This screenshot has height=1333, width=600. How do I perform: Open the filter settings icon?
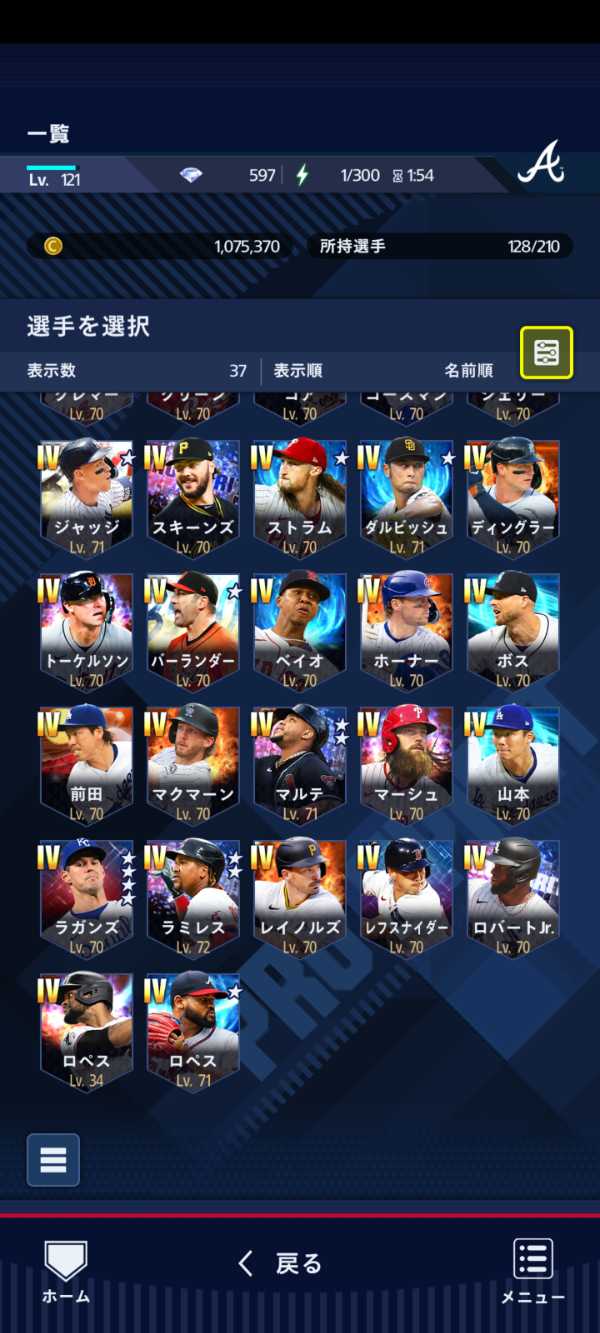(546, 352)
